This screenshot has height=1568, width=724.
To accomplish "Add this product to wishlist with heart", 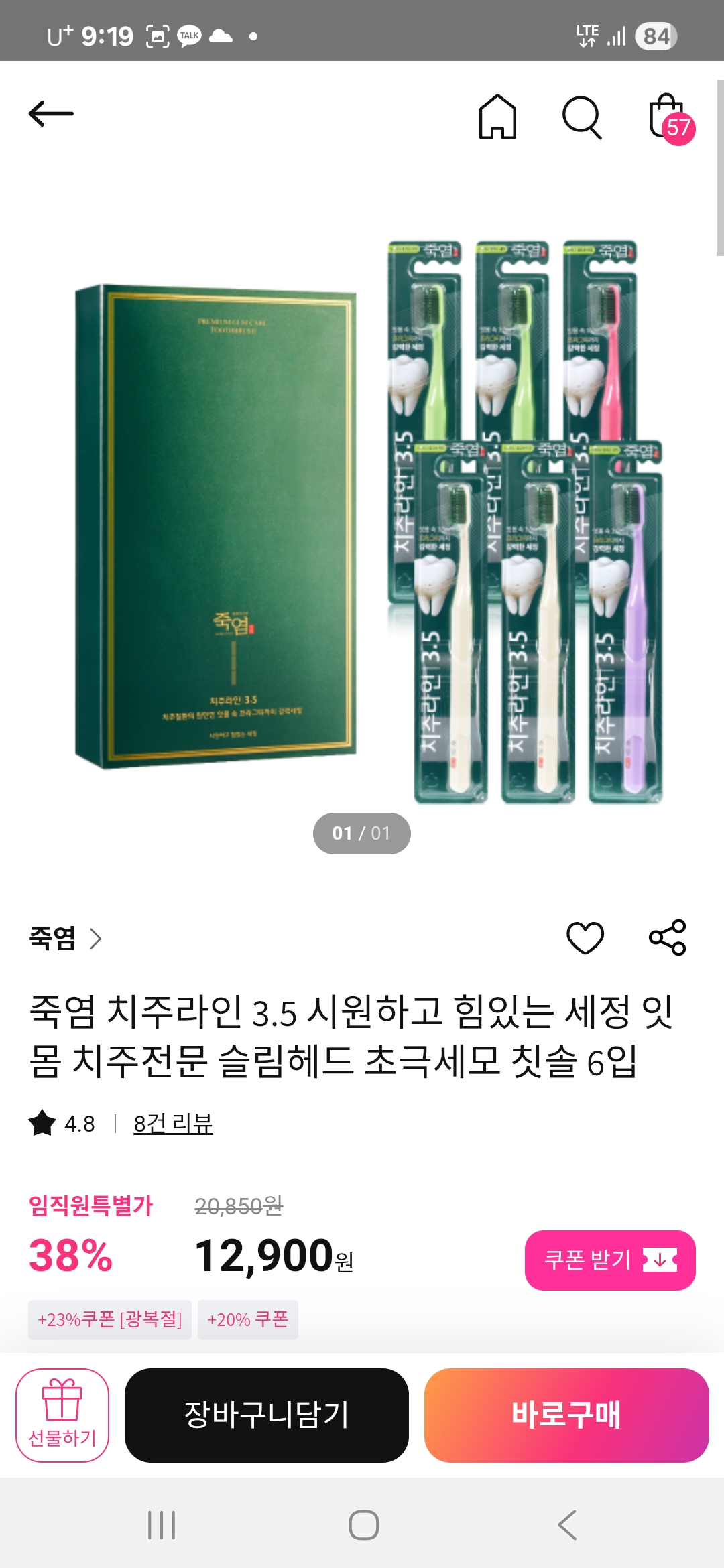I will [x=585, y=937].
